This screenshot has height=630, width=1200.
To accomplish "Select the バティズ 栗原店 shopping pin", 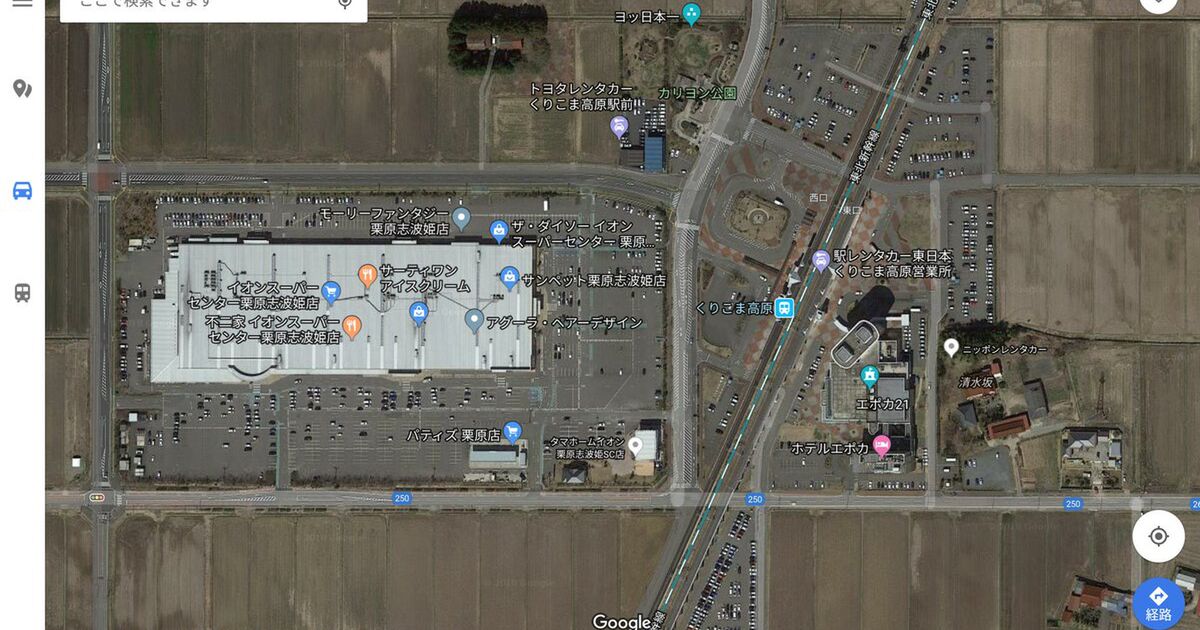I will [x=513, y=431].
